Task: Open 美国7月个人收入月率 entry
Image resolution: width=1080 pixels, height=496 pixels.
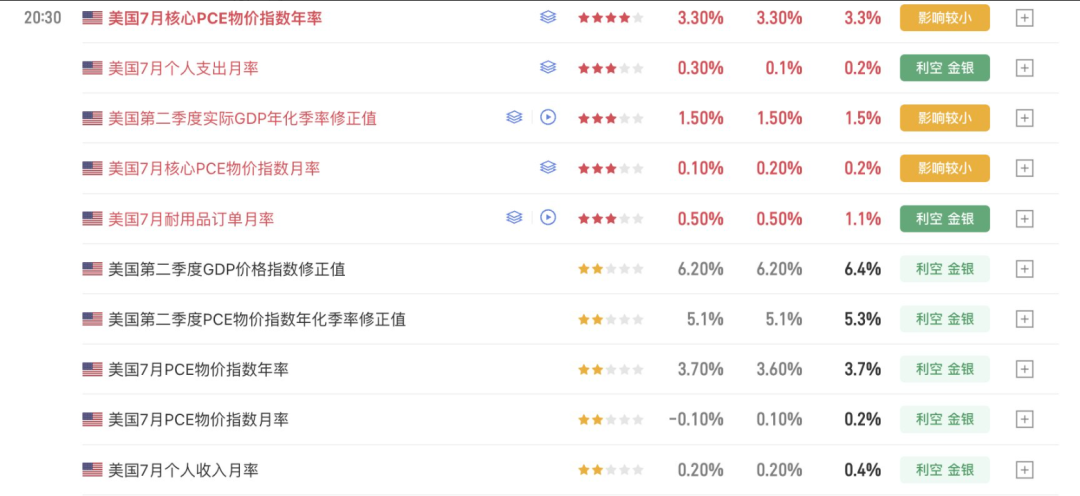Action: (x=183, y=471)
